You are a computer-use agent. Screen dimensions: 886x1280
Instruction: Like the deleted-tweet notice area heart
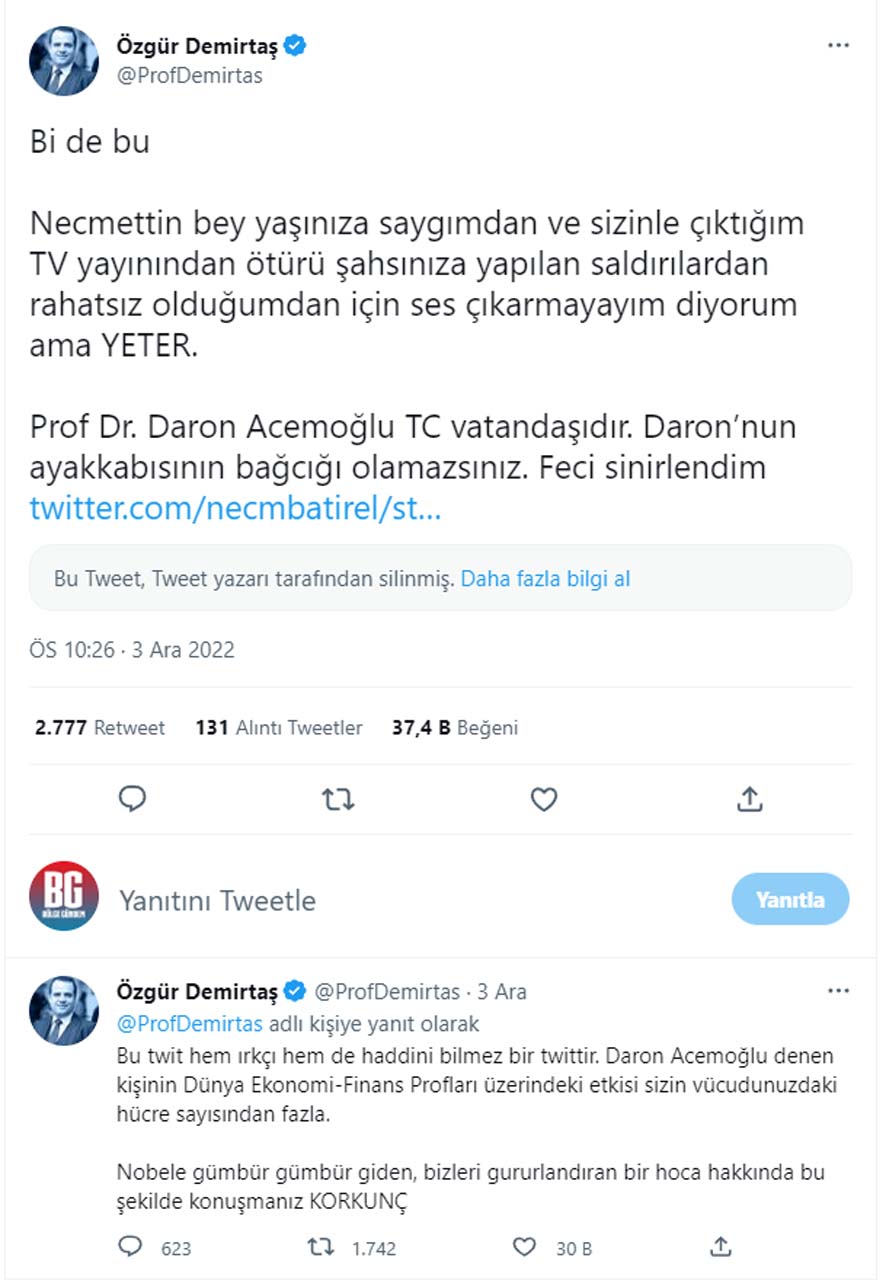point(543,799)
